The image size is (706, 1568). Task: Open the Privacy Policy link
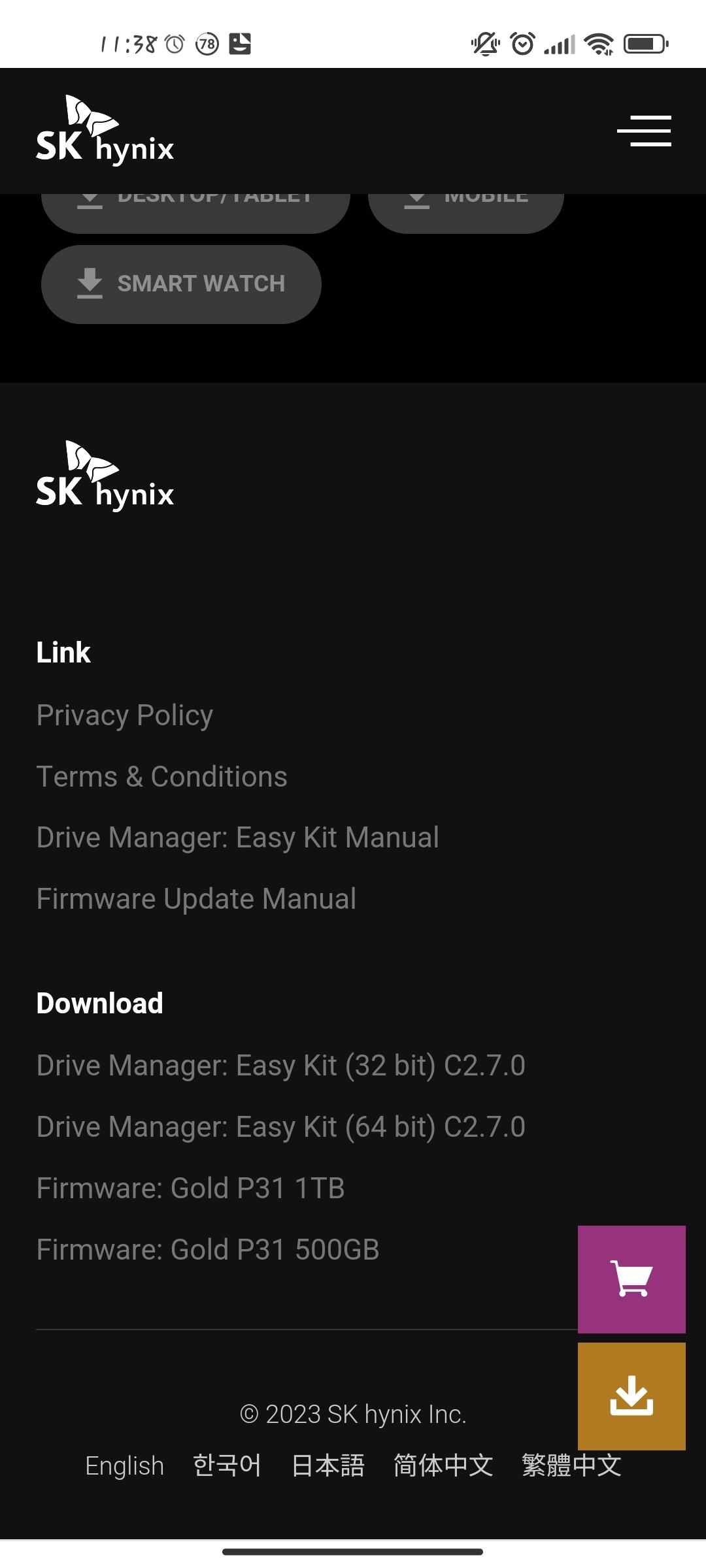tap(125, 715)
